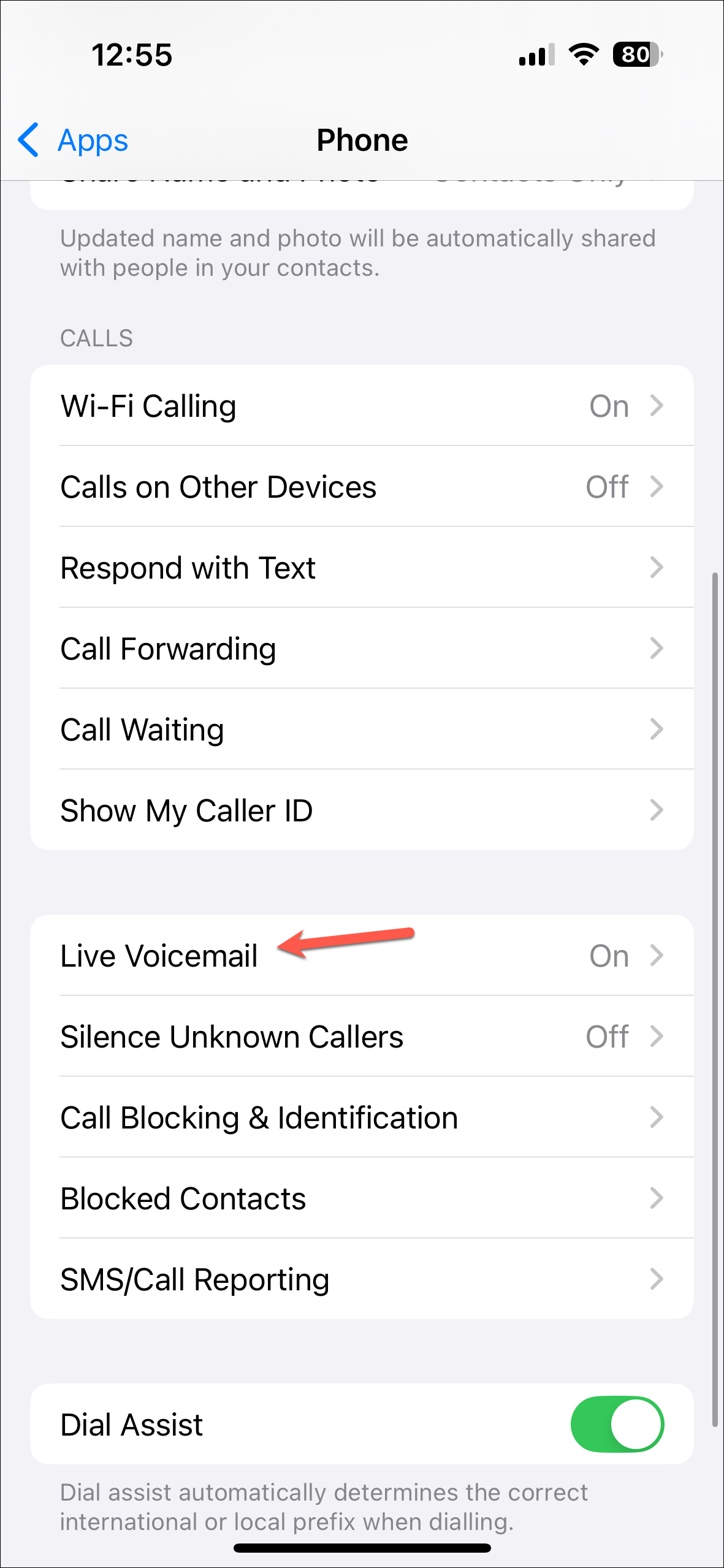Turn off Dial Assist
The height and width of the screenshot is (1568, 724).
click(x=617, y=1424)
